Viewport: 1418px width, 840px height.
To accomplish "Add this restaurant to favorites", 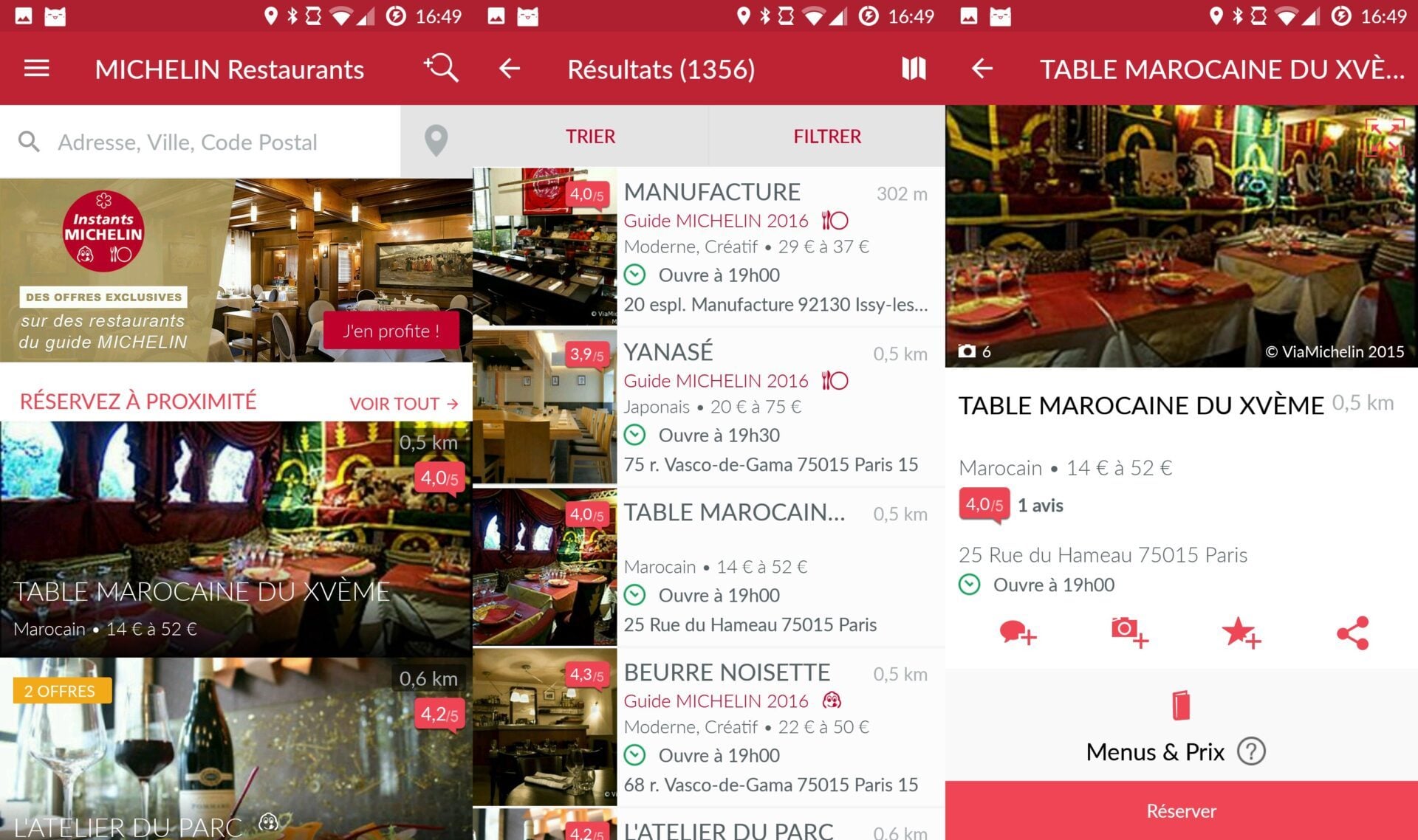I will (1240, 633).
